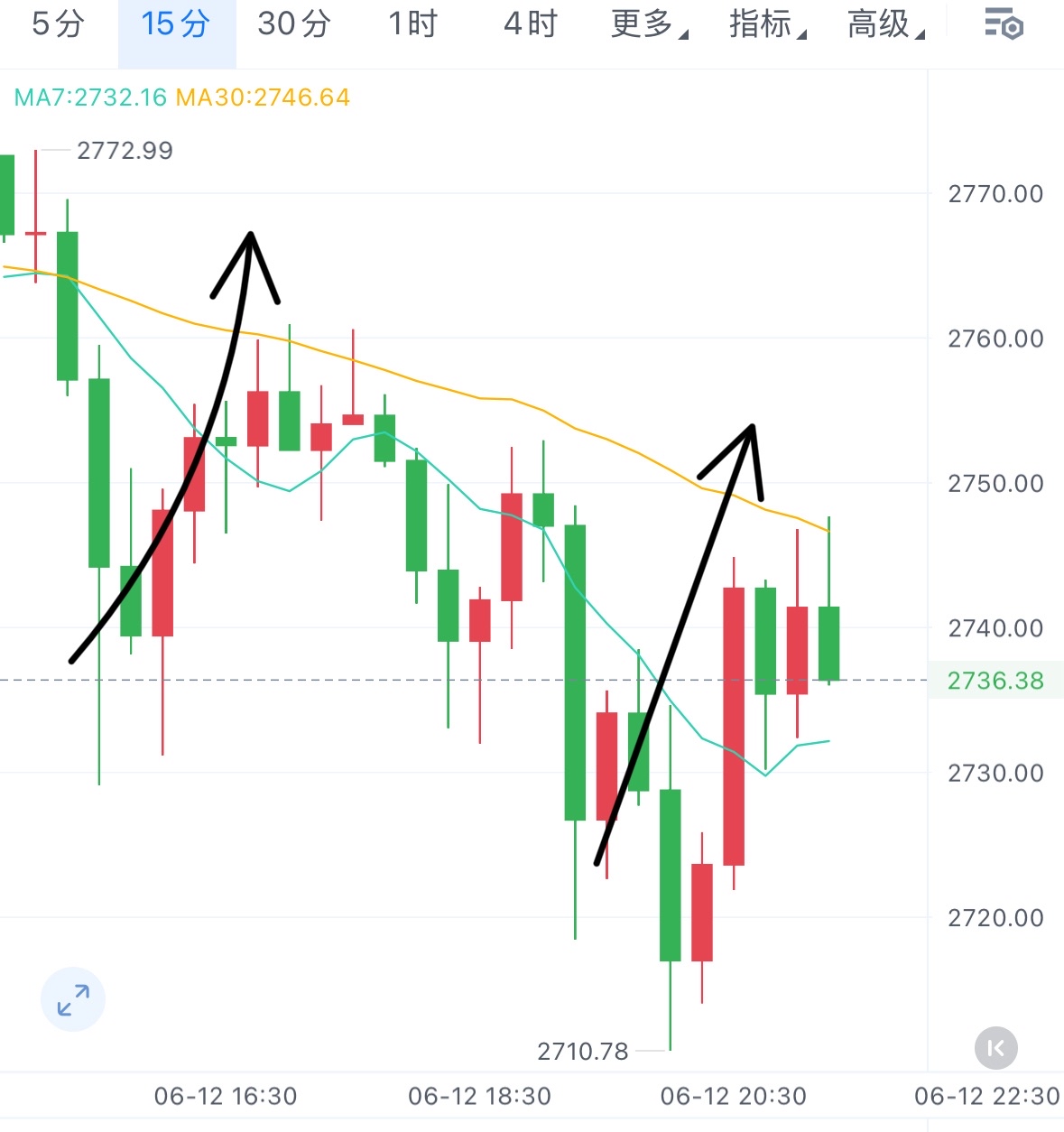
Task: Expand the 更多 timeframe dropdown
Action: pyautogui.click(x=649, y=24)
